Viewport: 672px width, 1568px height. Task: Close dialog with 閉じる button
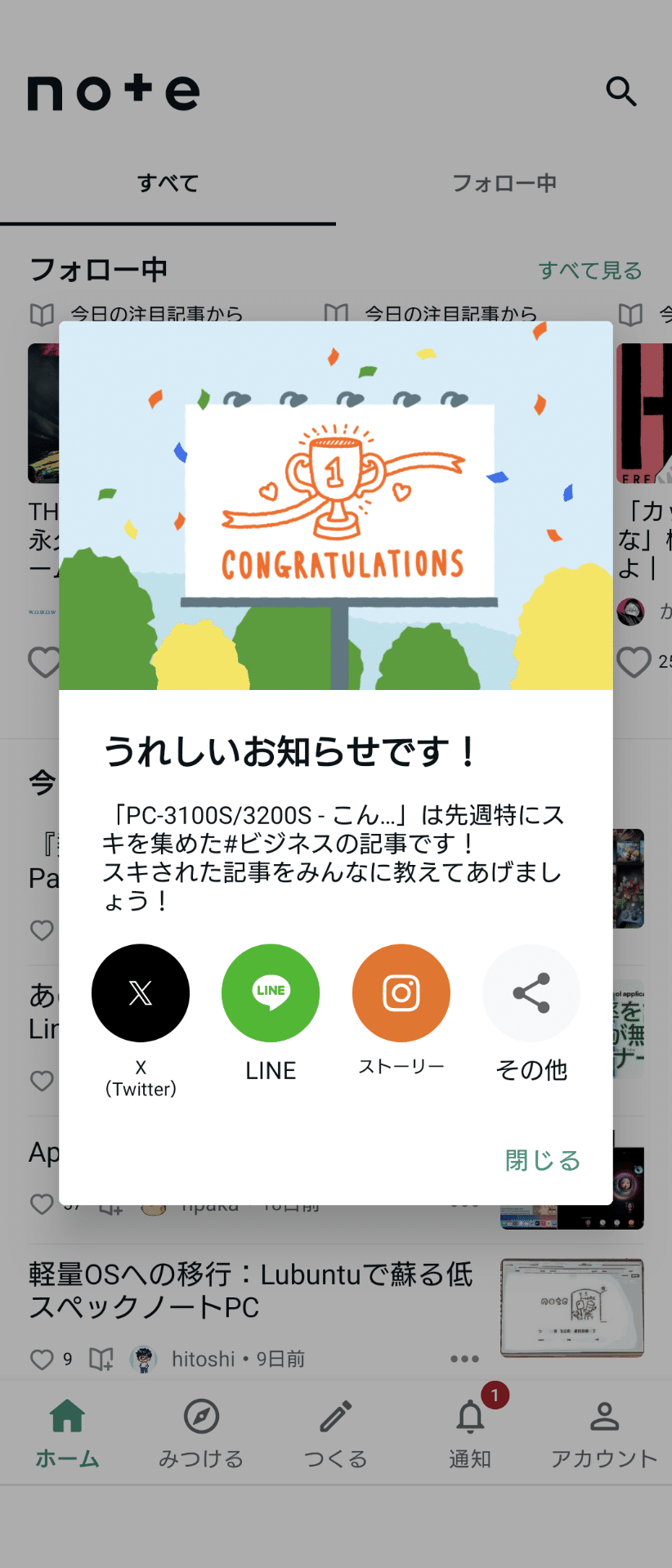(540, 1159)
